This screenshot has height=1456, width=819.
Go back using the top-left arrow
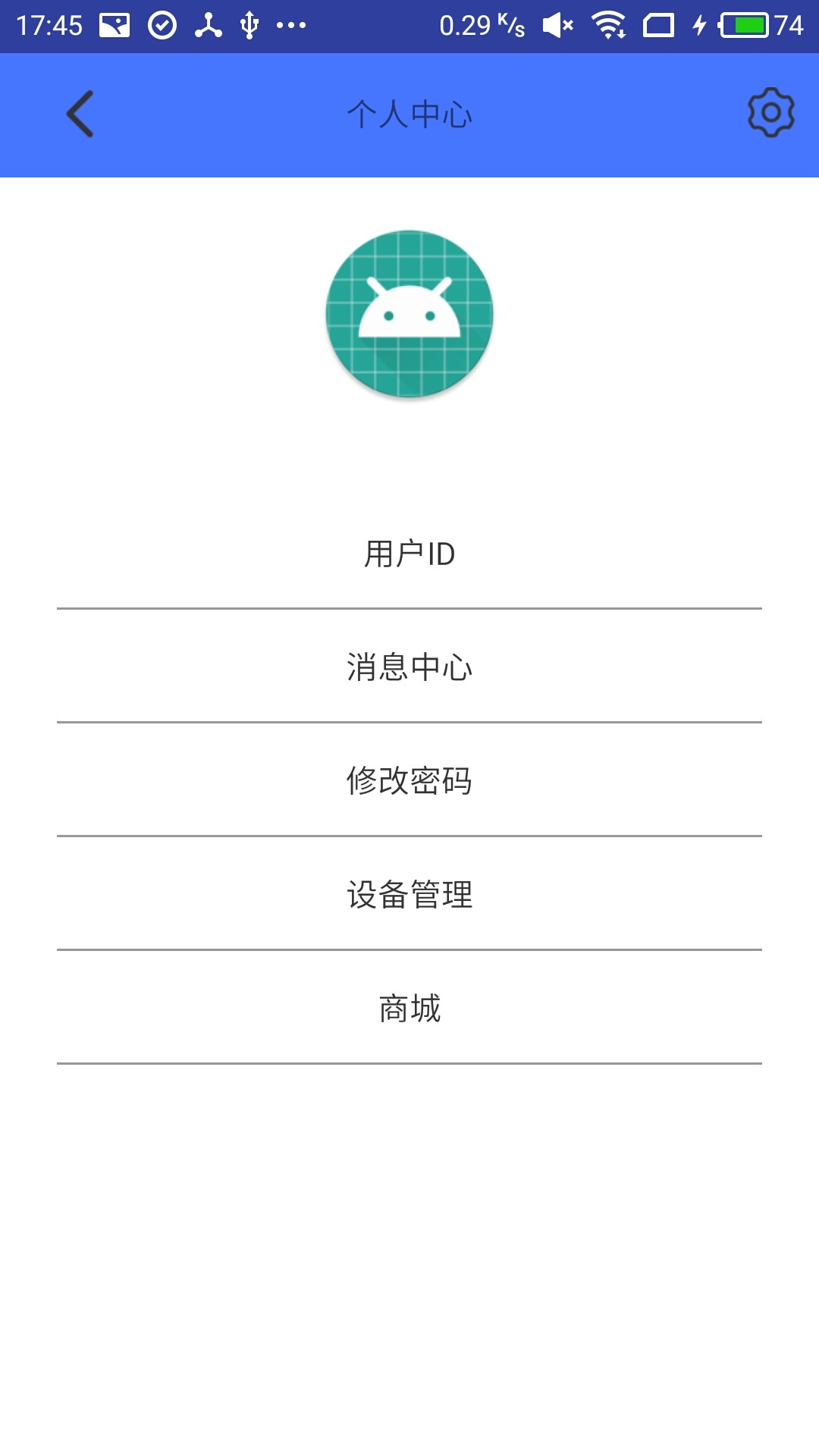point(80,115)
